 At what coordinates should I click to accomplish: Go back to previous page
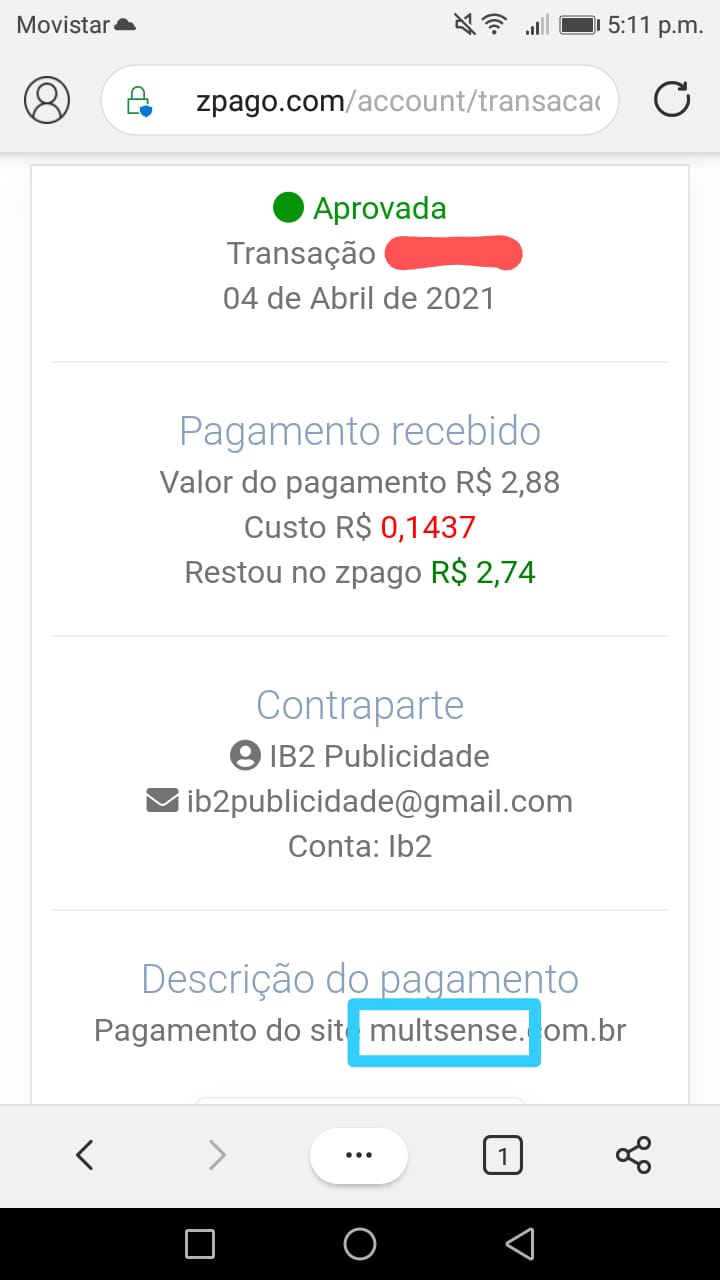tap(85, 1156)
